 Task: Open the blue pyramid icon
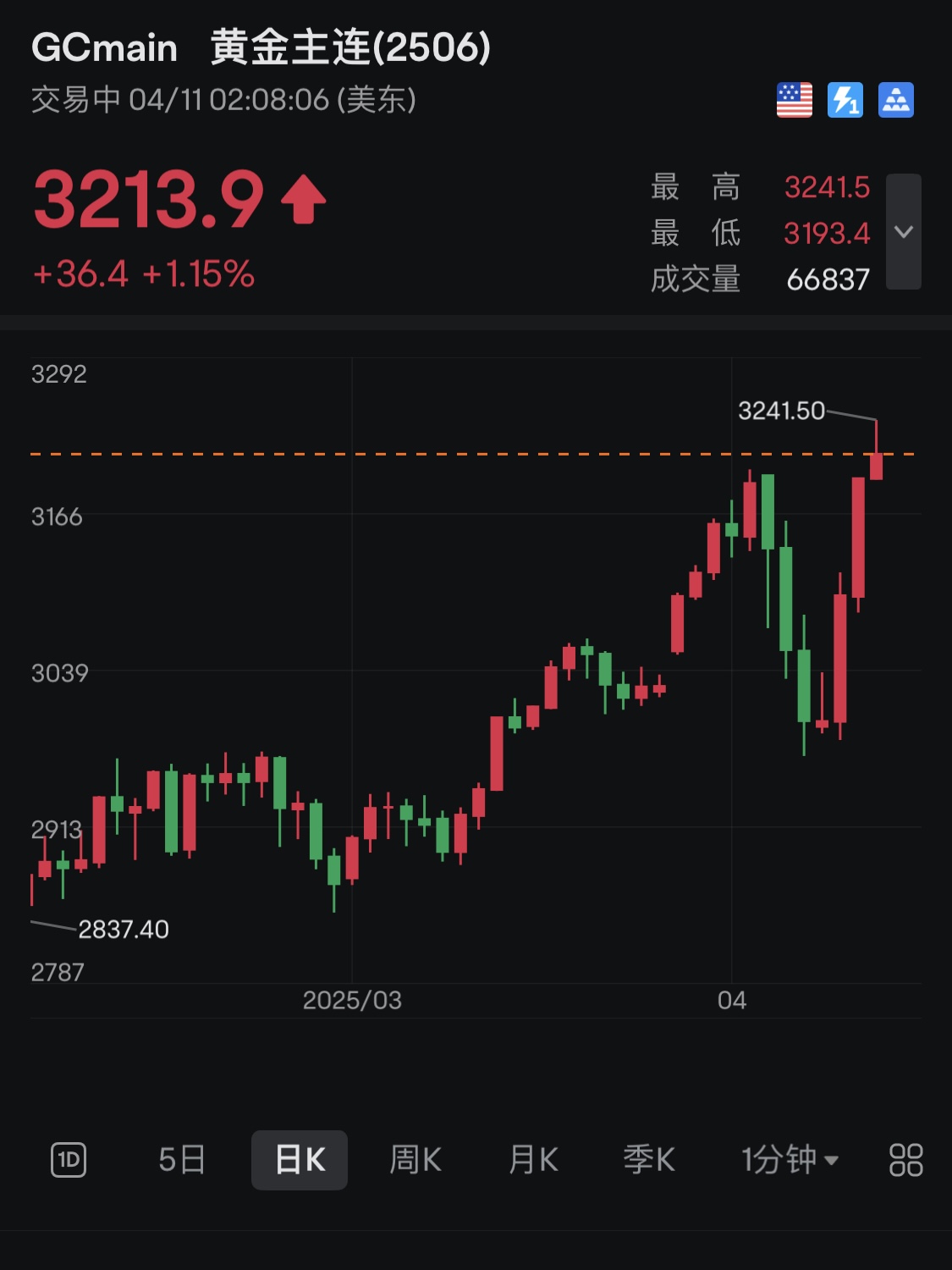pos(895,100)
